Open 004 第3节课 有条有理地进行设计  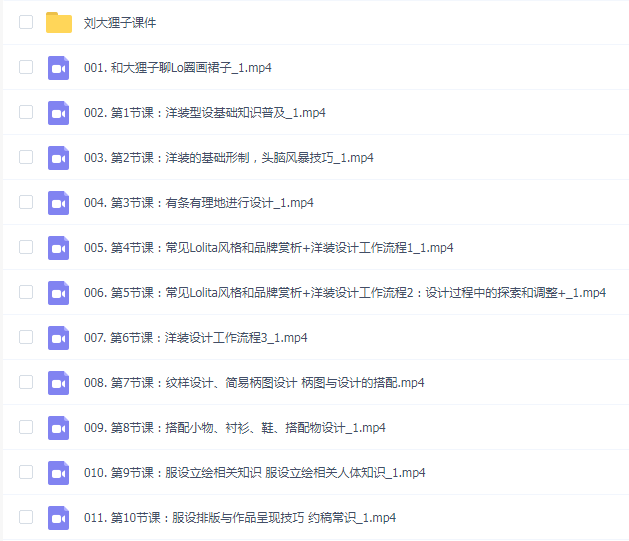(198, 203)
